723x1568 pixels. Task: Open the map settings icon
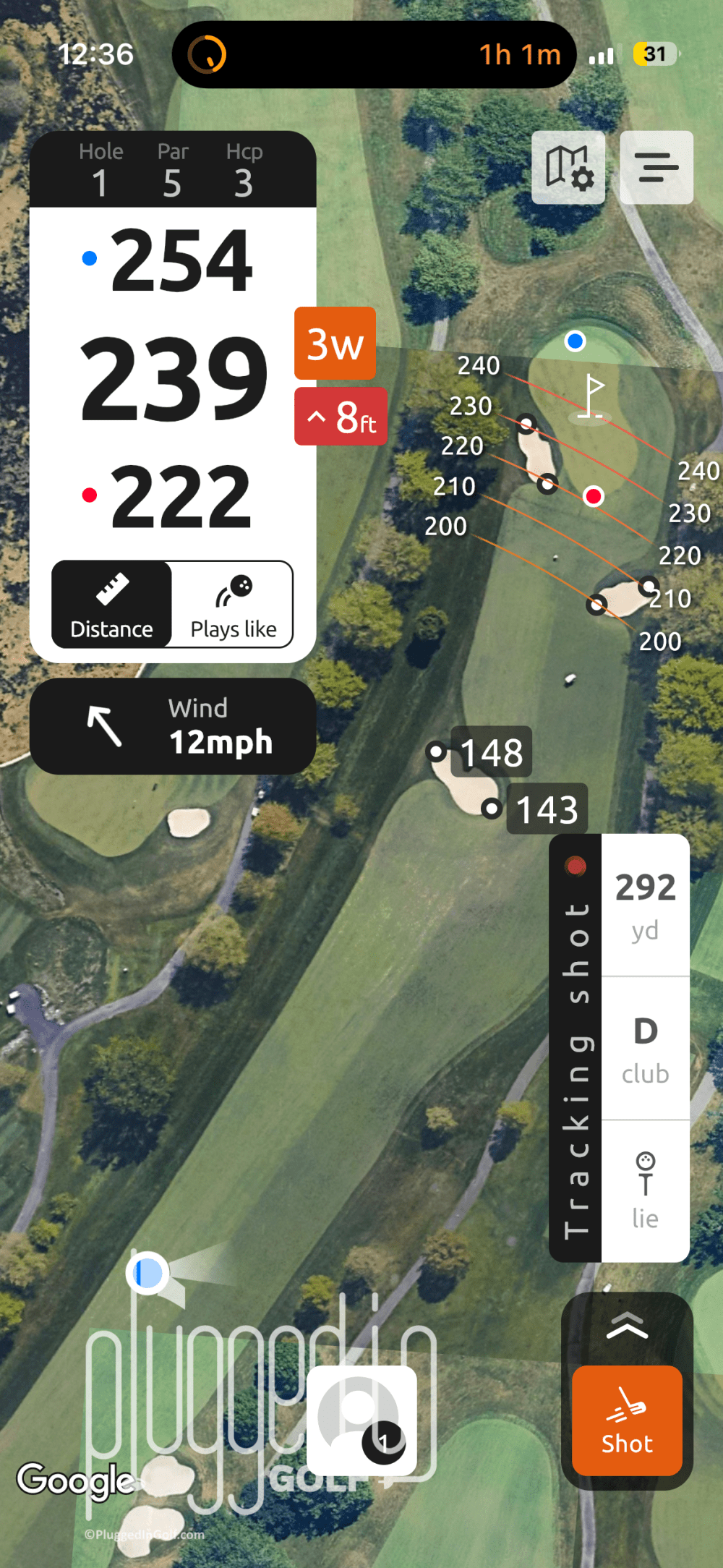568,168
